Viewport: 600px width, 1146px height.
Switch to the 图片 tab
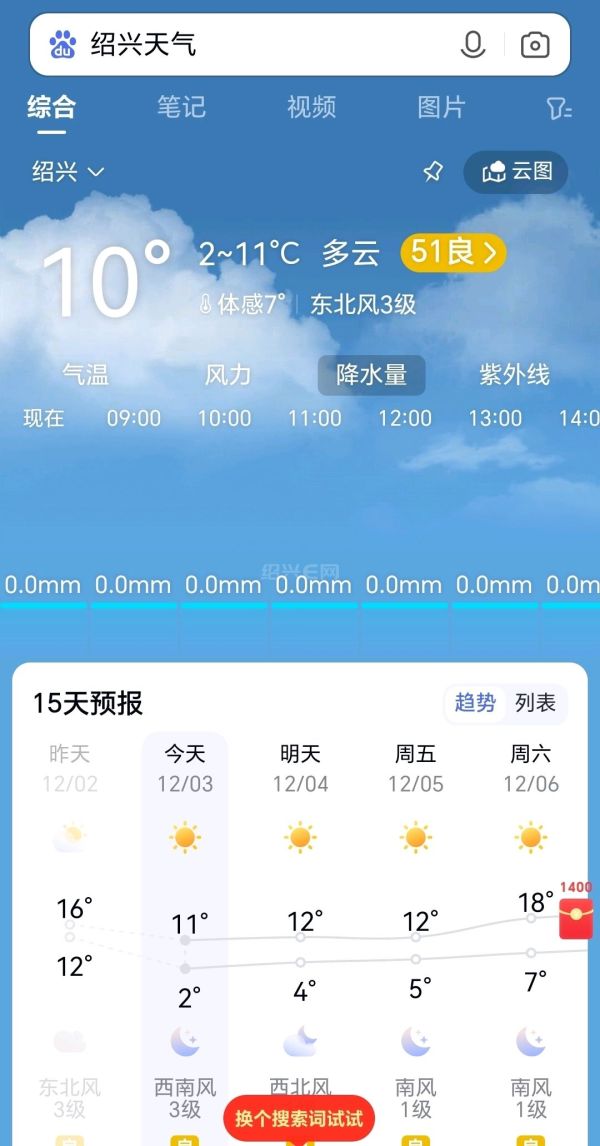(x=441, y=107)
